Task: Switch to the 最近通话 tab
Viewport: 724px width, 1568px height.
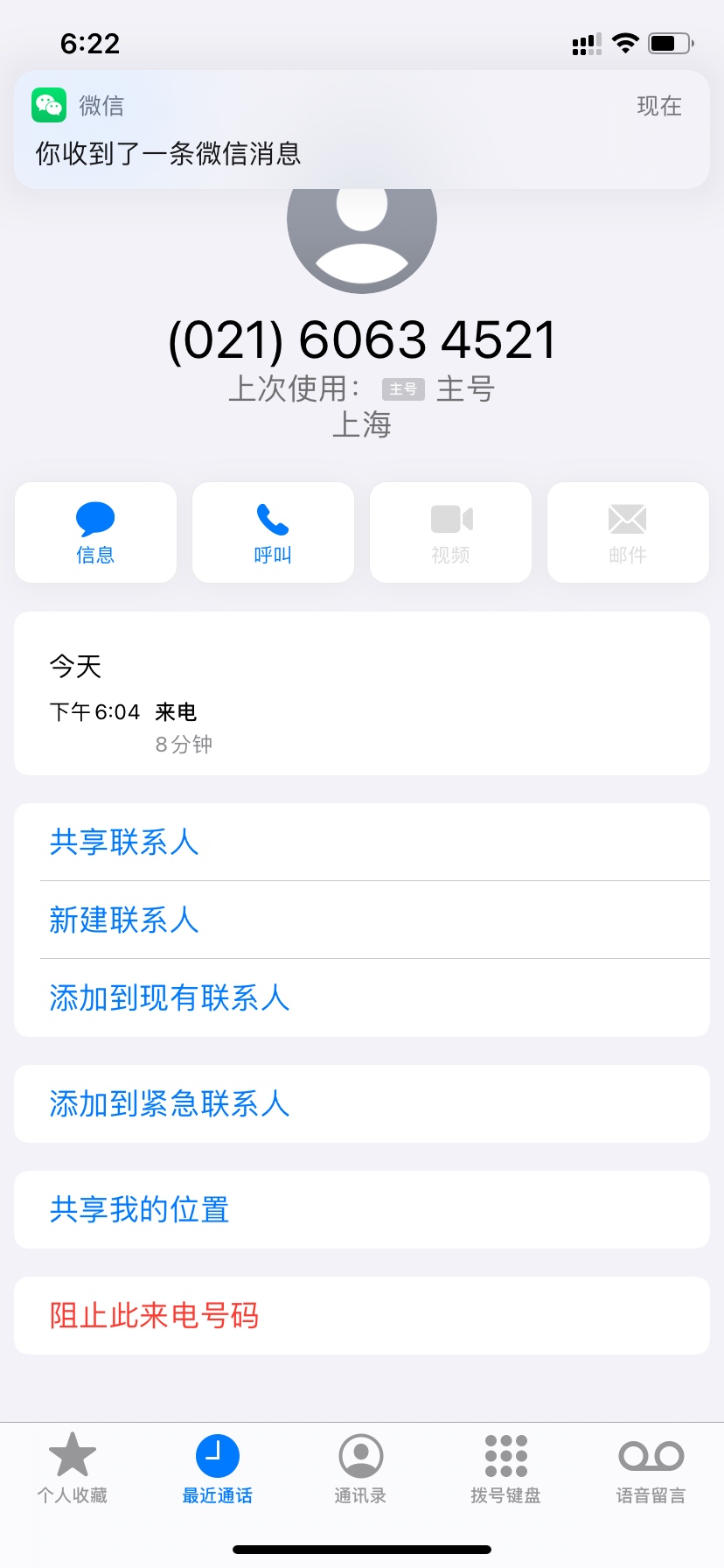Action: pos(217,1468)
